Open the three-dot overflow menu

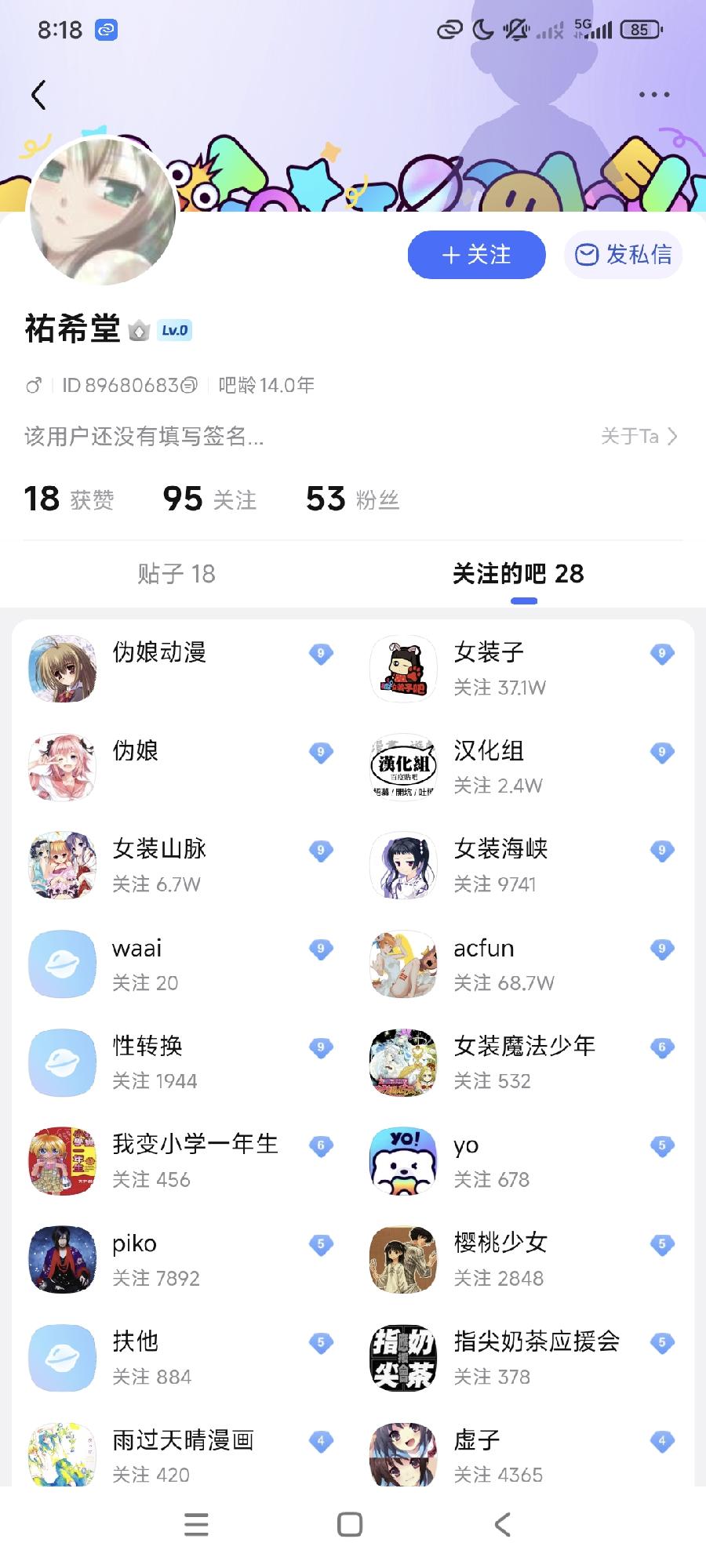(653, 95)
